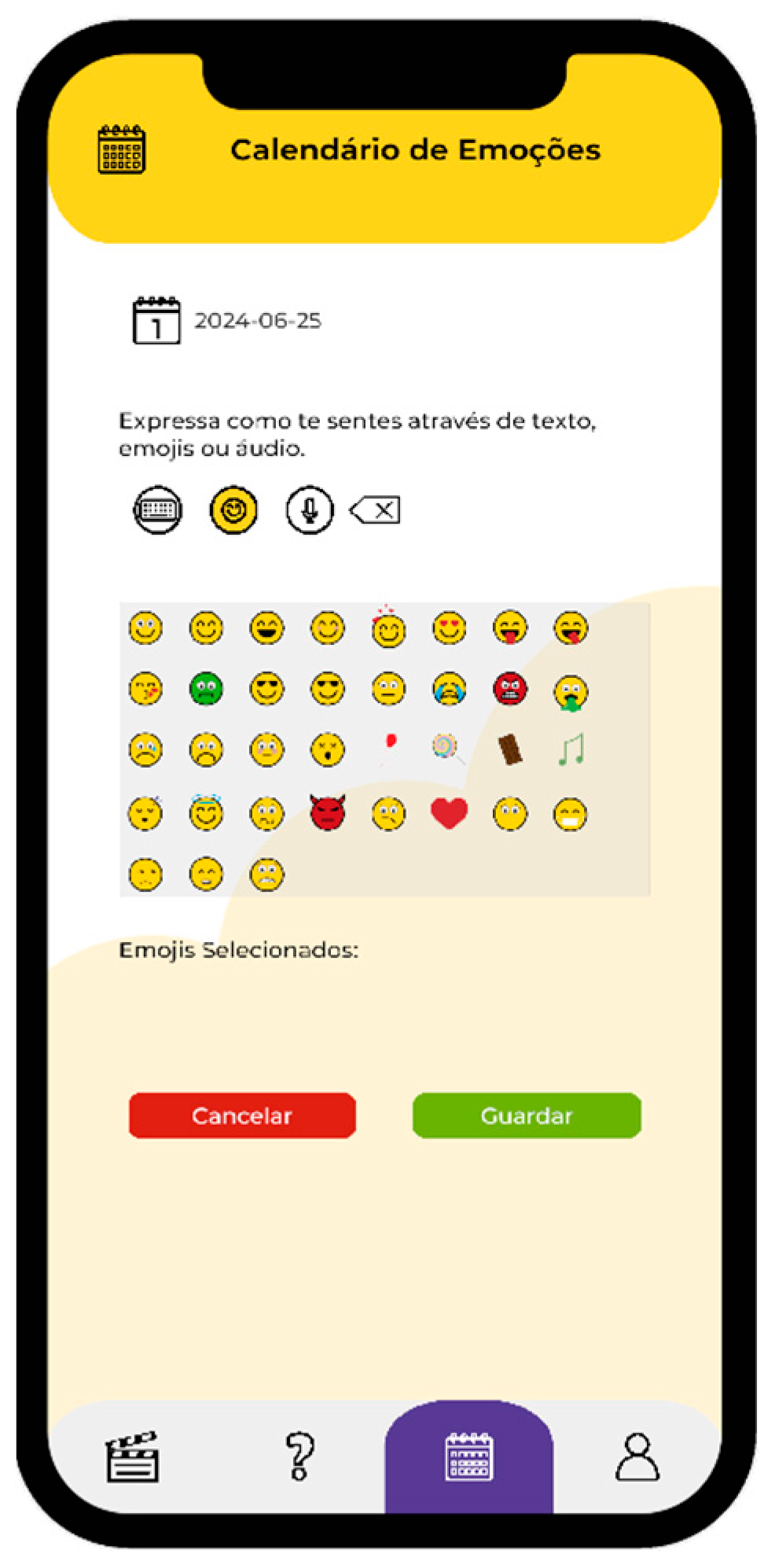Choose the music note emoji
This screenshot has width=775, height=1568.
point(571,749)
